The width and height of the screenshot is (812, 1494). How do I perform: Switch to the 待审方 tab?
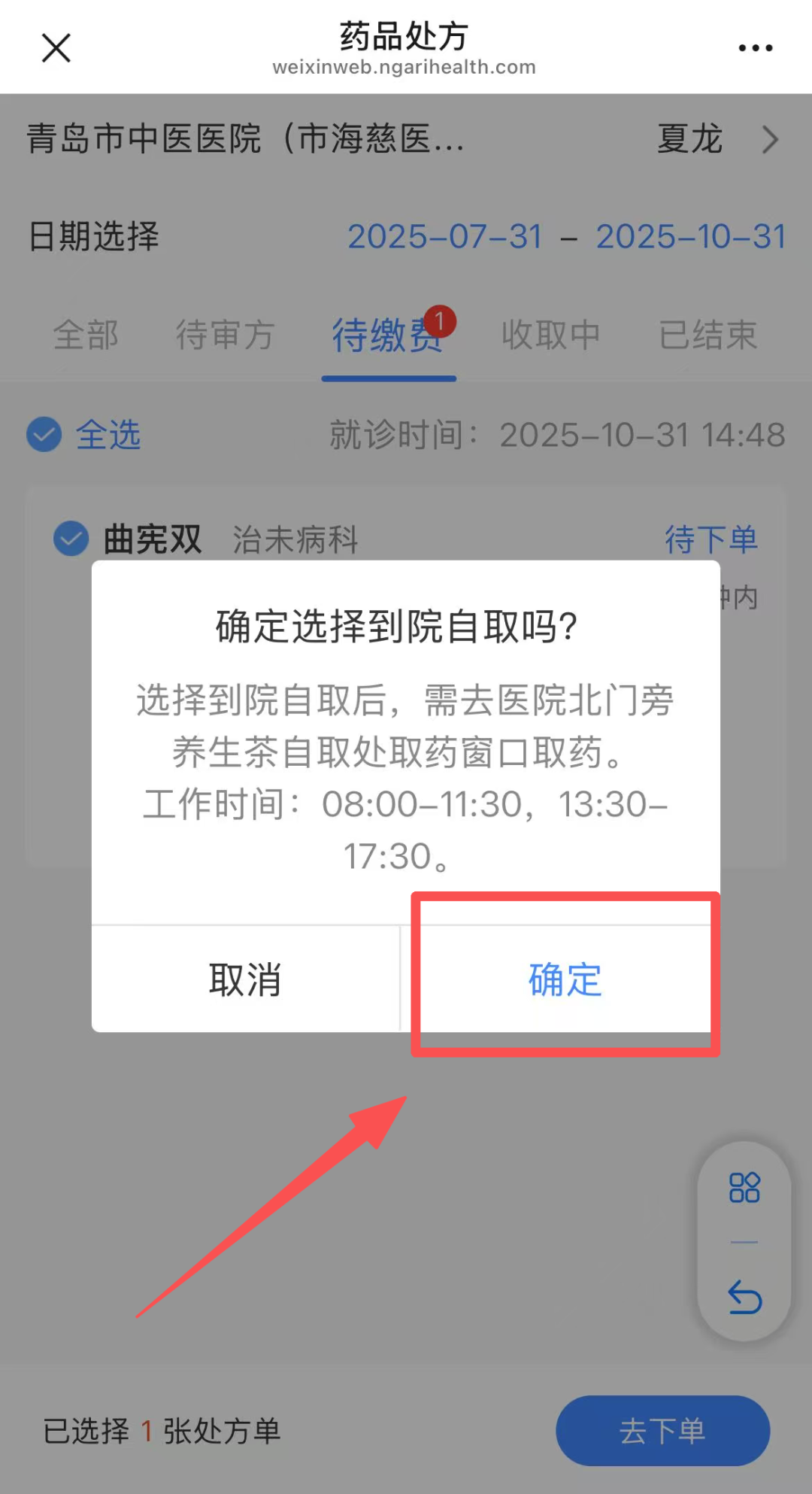[225, 335]
